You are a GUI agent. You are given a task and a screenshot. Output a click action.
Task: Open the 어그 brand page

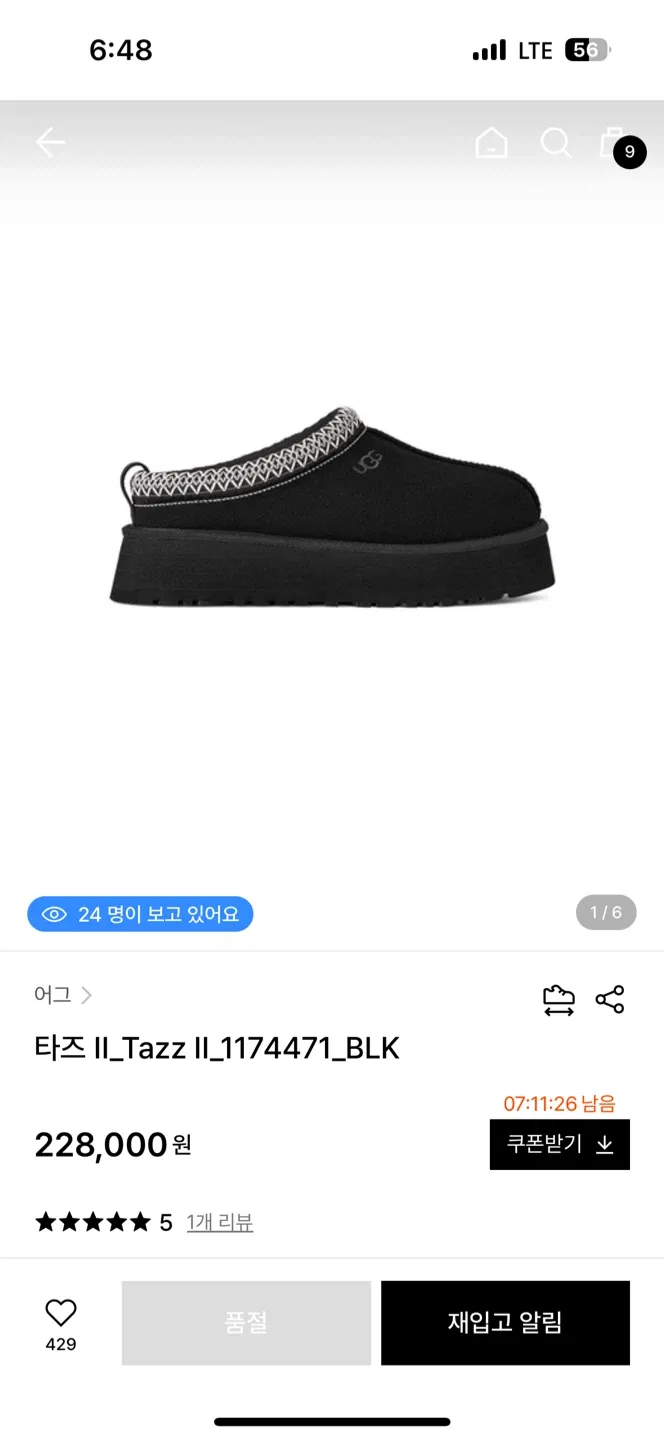click(x=62, y=995)
